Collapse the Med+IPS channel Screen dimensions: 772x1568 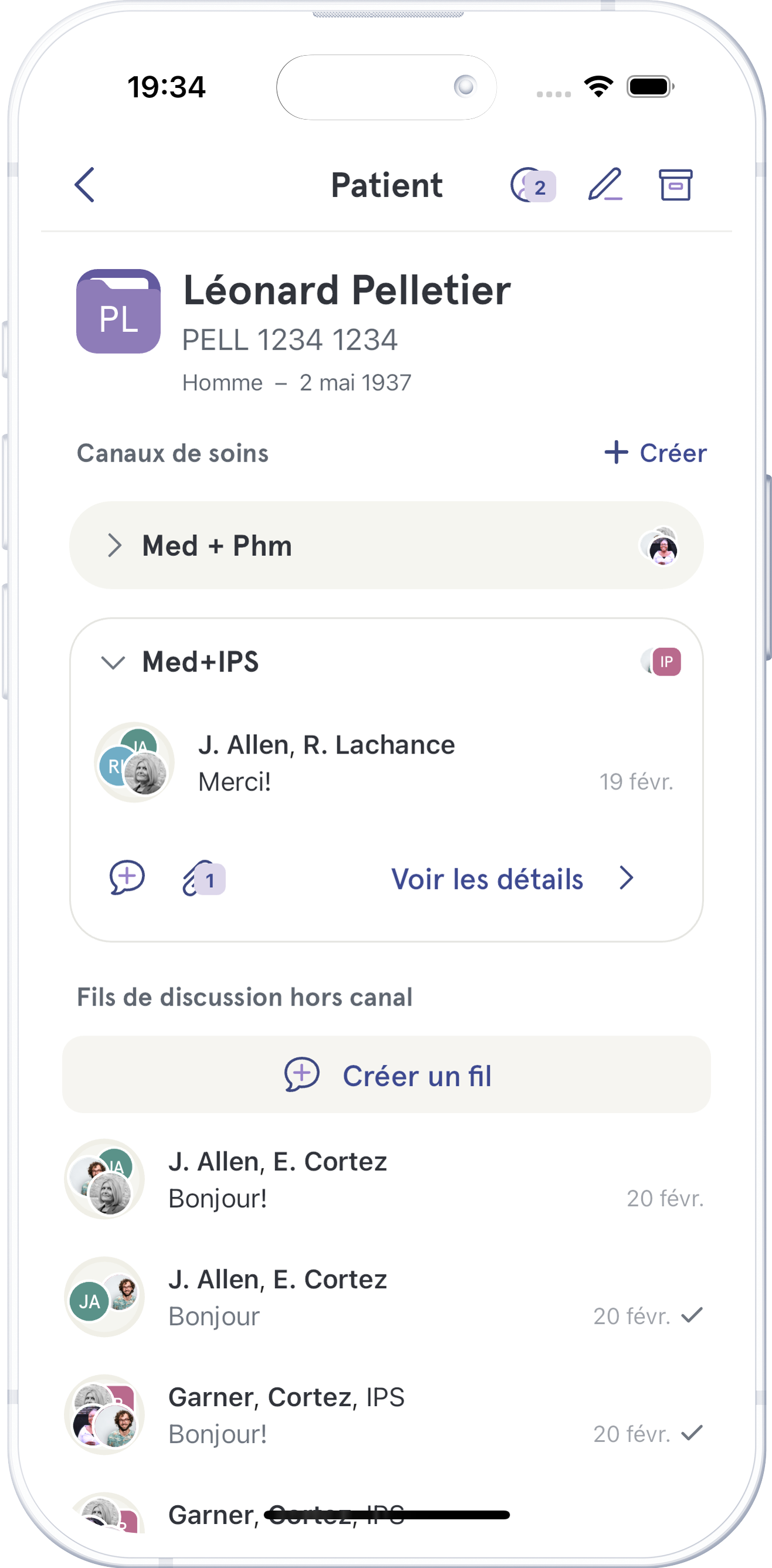pyautogui.click(x=113, y=662)
